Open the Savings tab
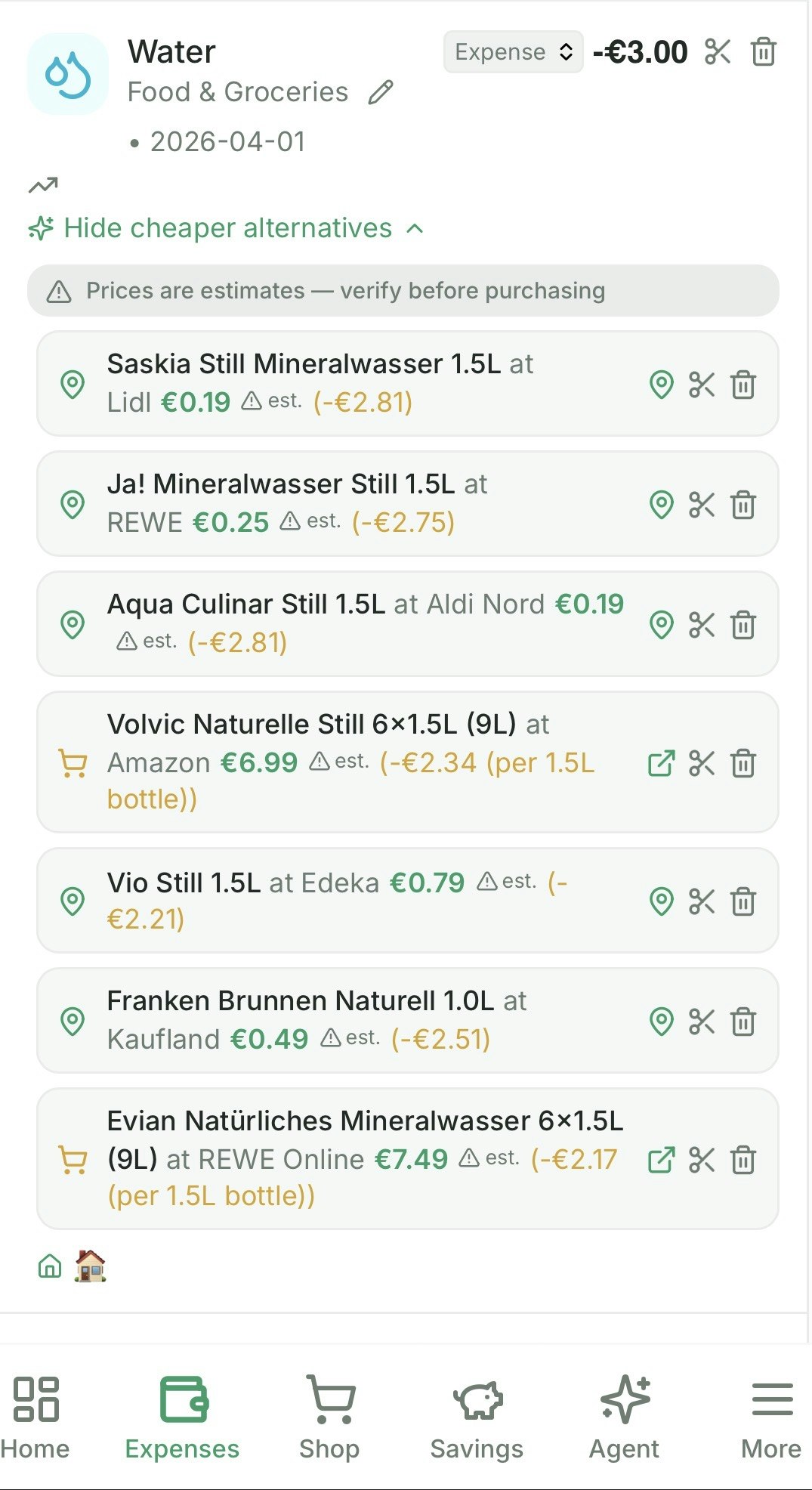The image size is (812, 1490). click(x=477, y=1417)
